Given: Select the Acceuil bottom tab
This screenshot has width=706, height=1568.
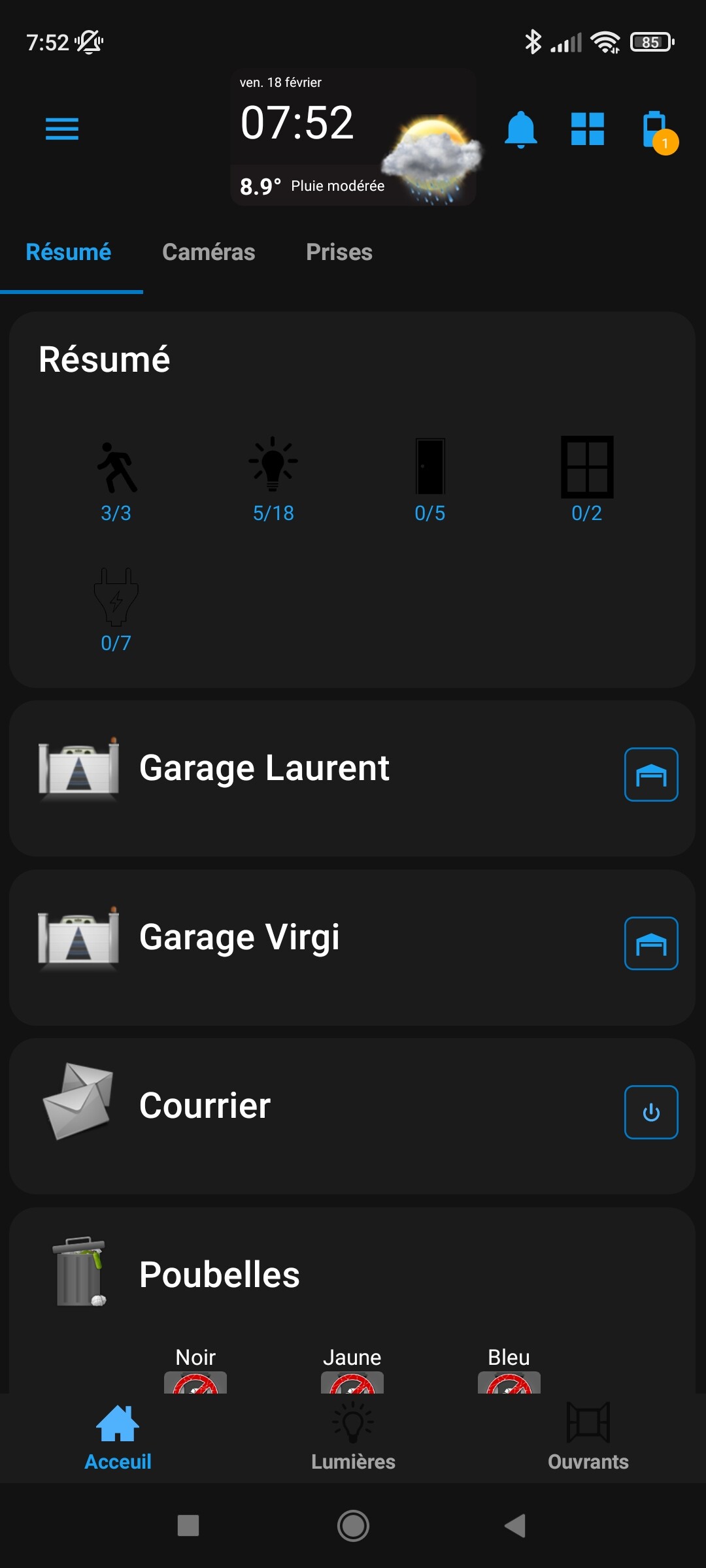Looking at the screenshot, I should pos(118,1437).
